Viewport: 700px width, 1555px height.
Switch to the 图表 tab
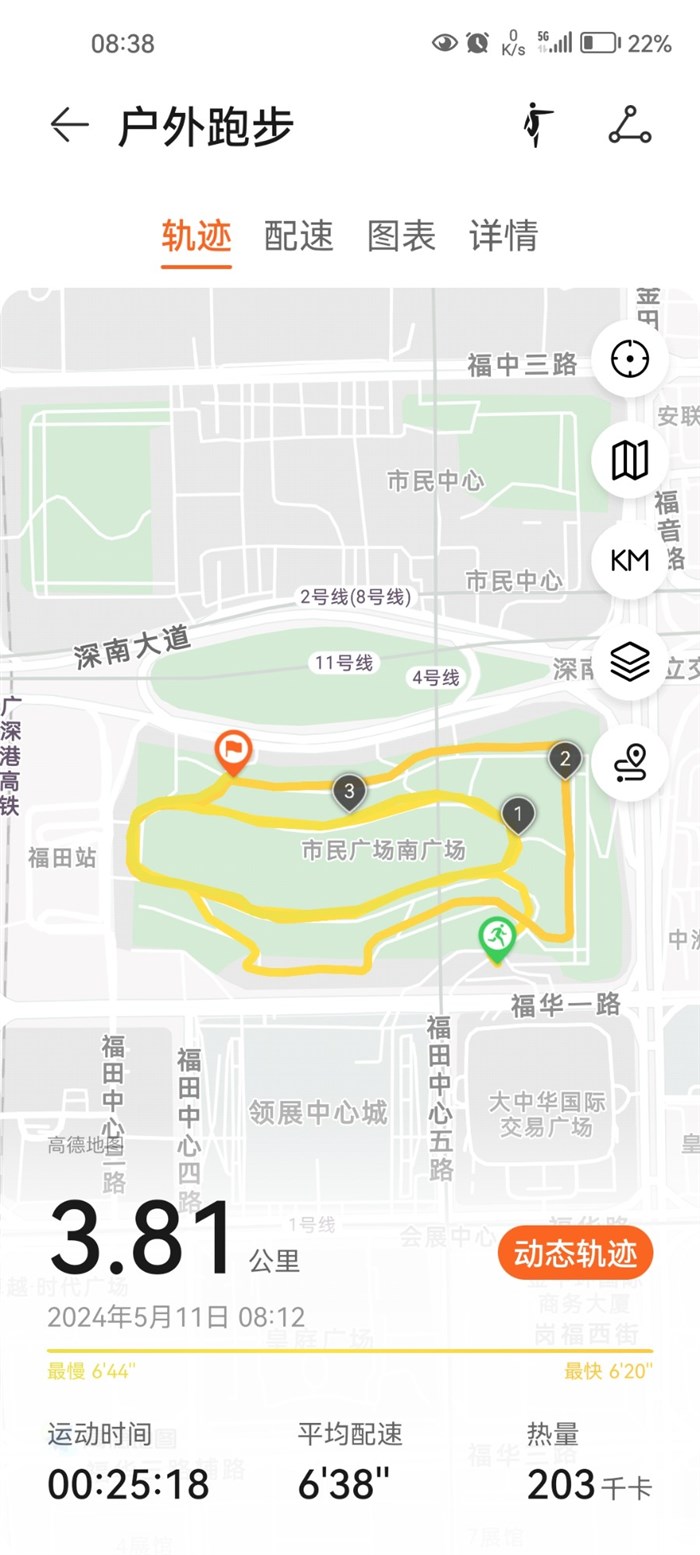click(401, 236)
